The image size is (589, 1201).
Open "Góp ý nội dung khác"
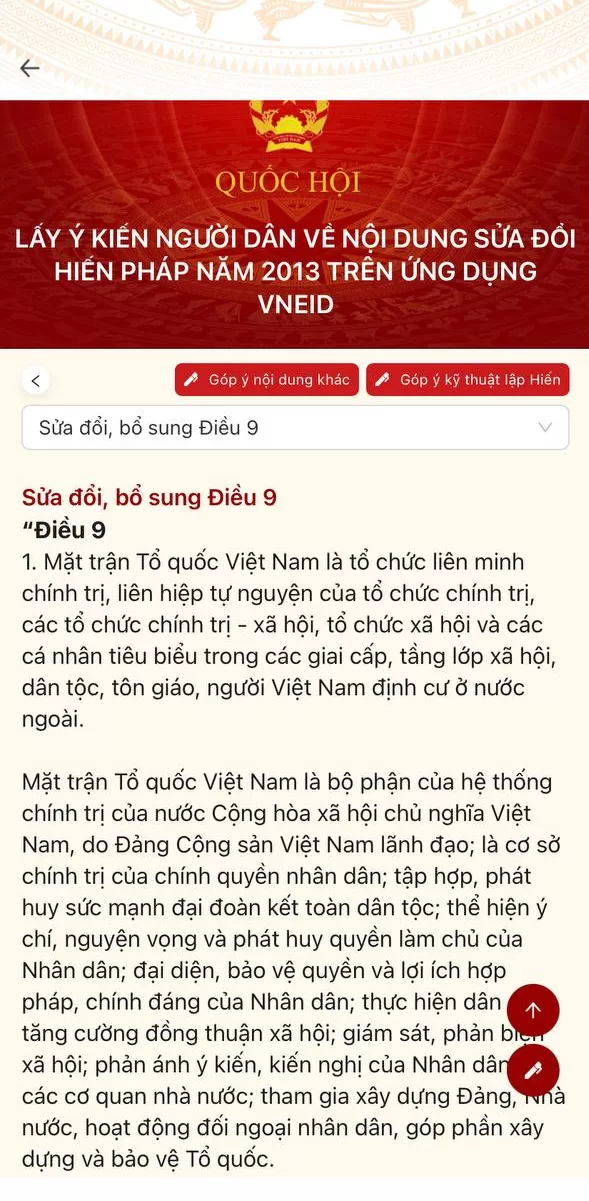[266, 380]
